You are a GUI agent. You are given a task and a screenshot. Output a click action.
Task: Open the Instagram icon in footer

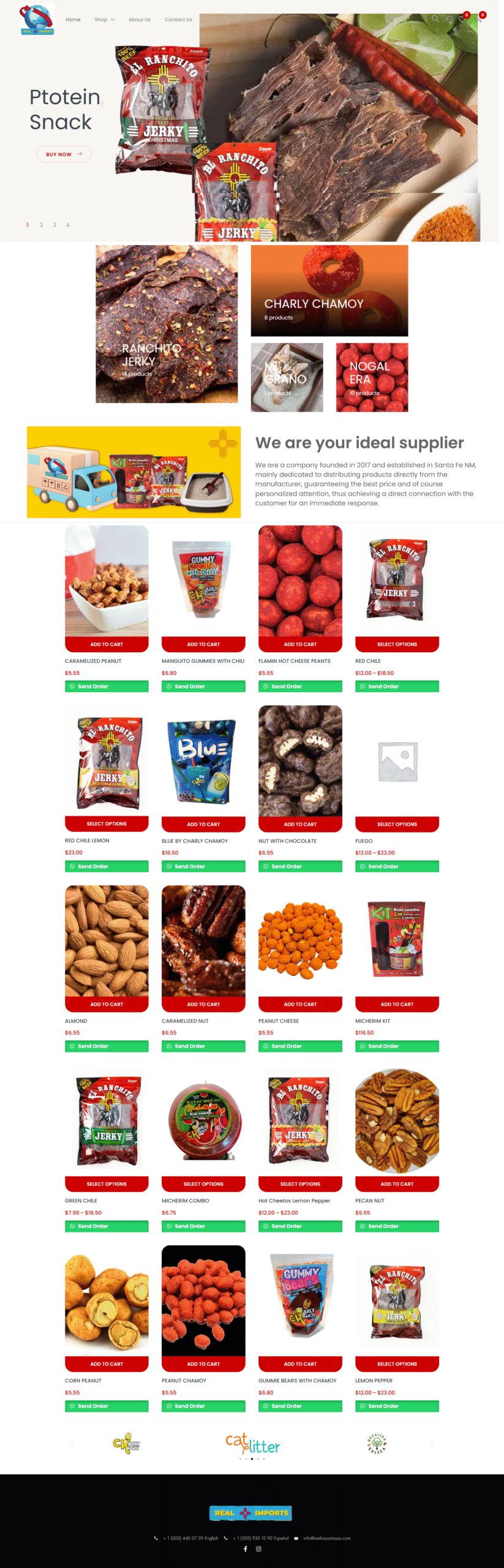[258, 1549]
